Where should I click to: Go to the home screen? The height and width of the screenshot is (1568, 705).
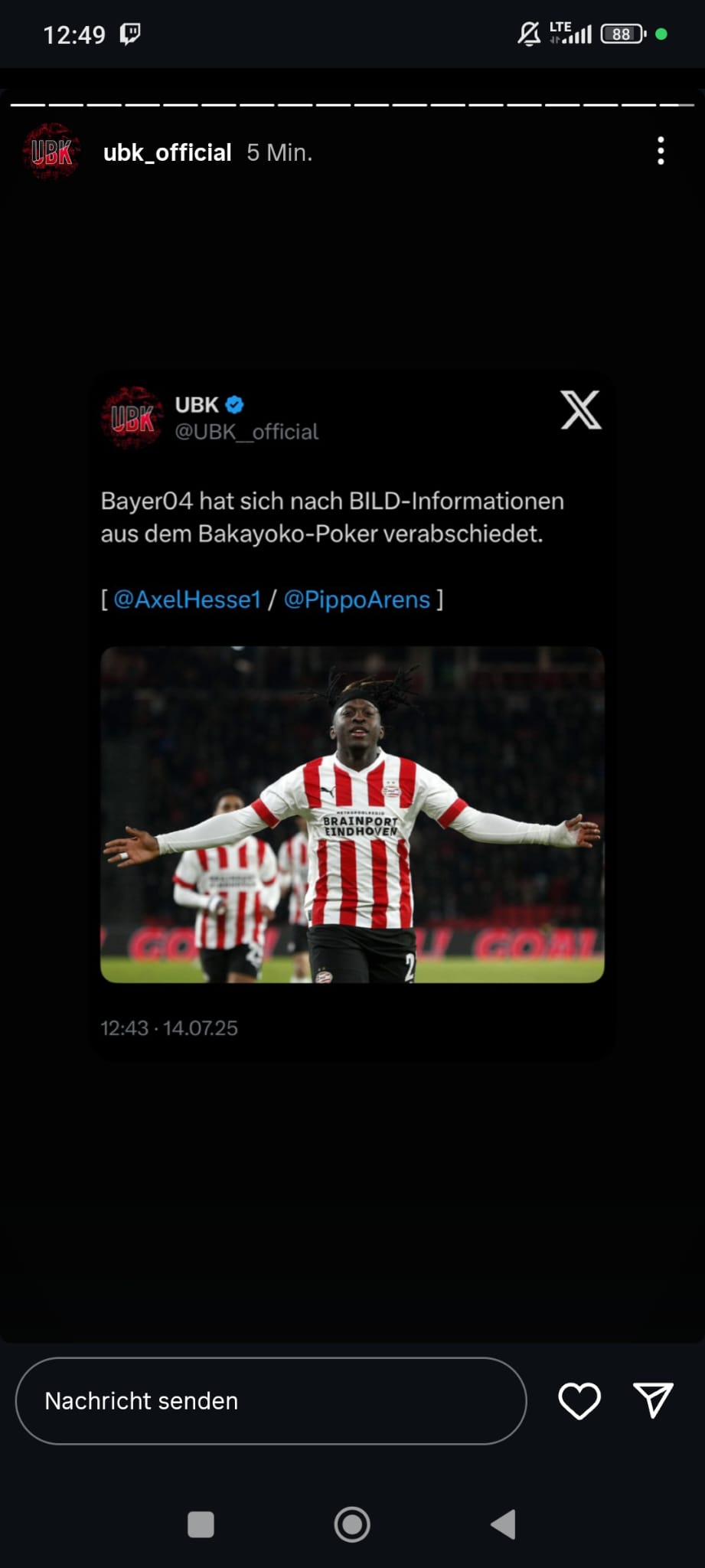tap(352, 1524)
